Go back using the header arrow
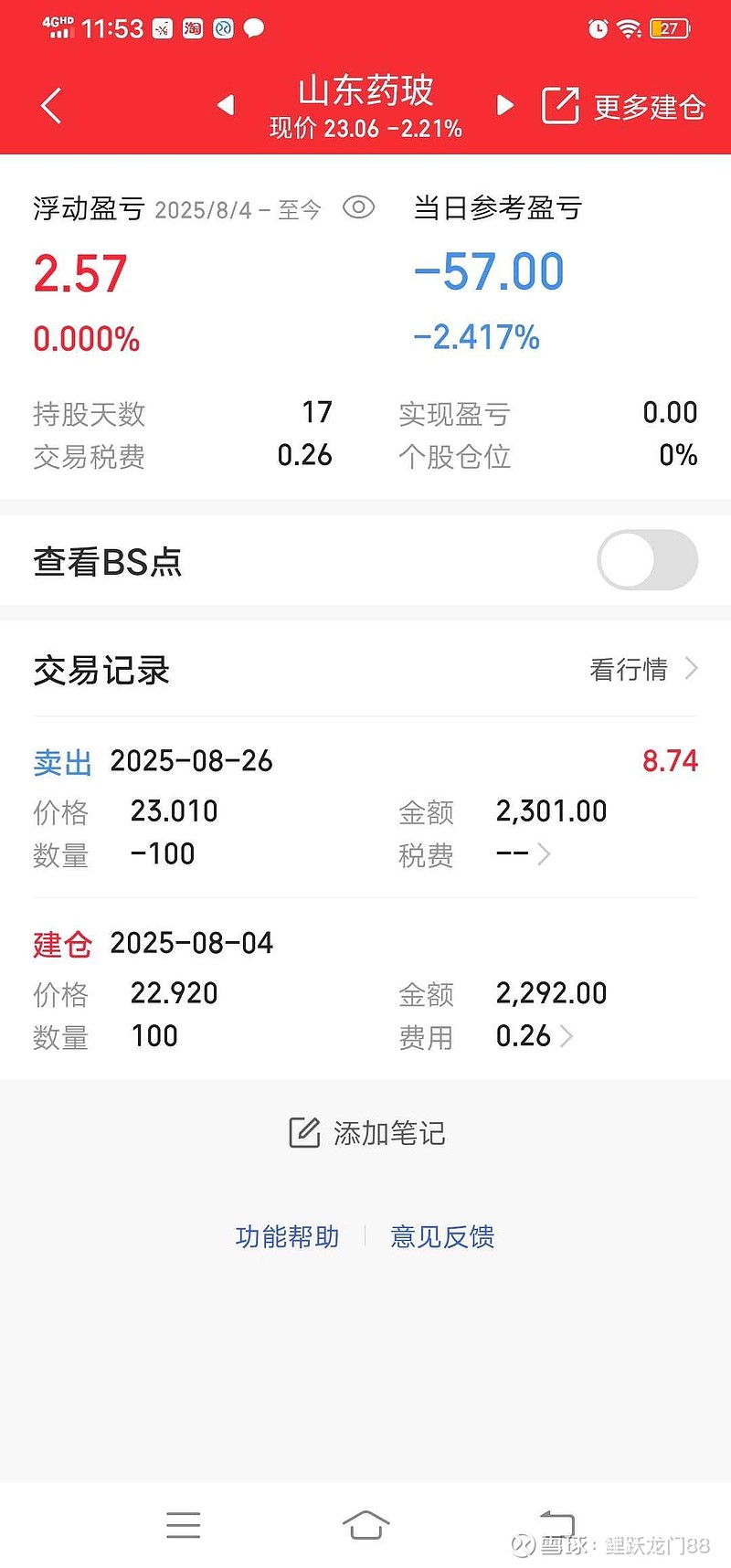This screenshot has height=1568, width=731. tap(52, 106)
